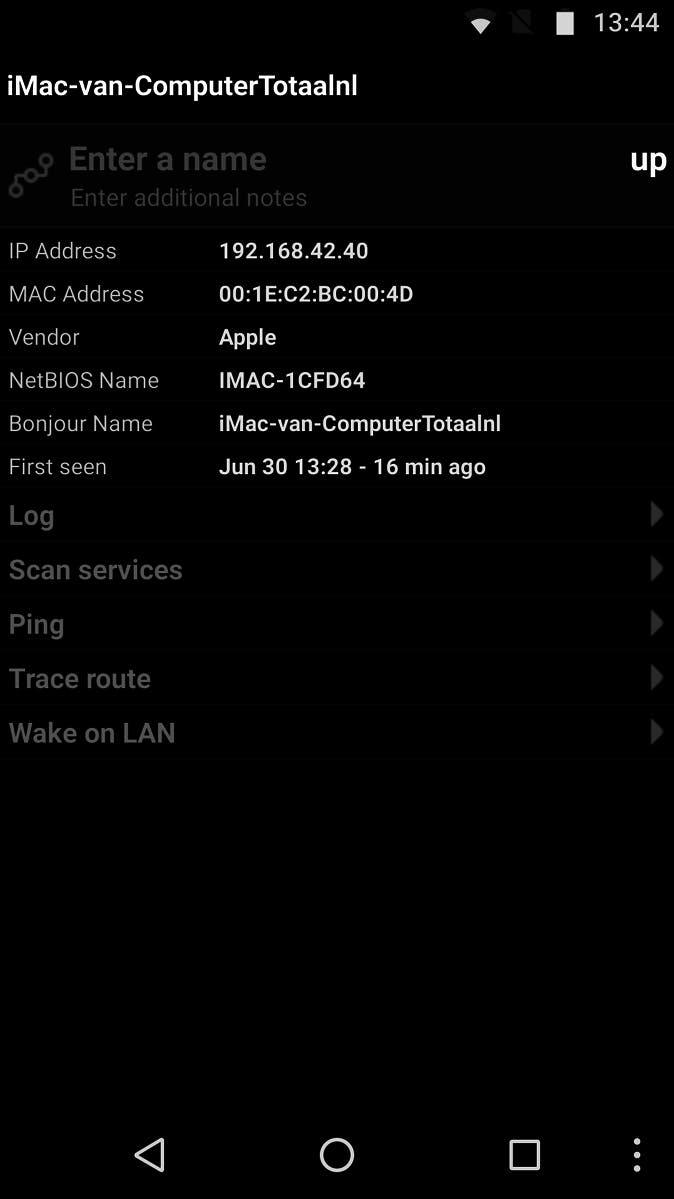Run Trace route to this device
This screenshot has width=674, height=1199.
[x=336, y=679]
